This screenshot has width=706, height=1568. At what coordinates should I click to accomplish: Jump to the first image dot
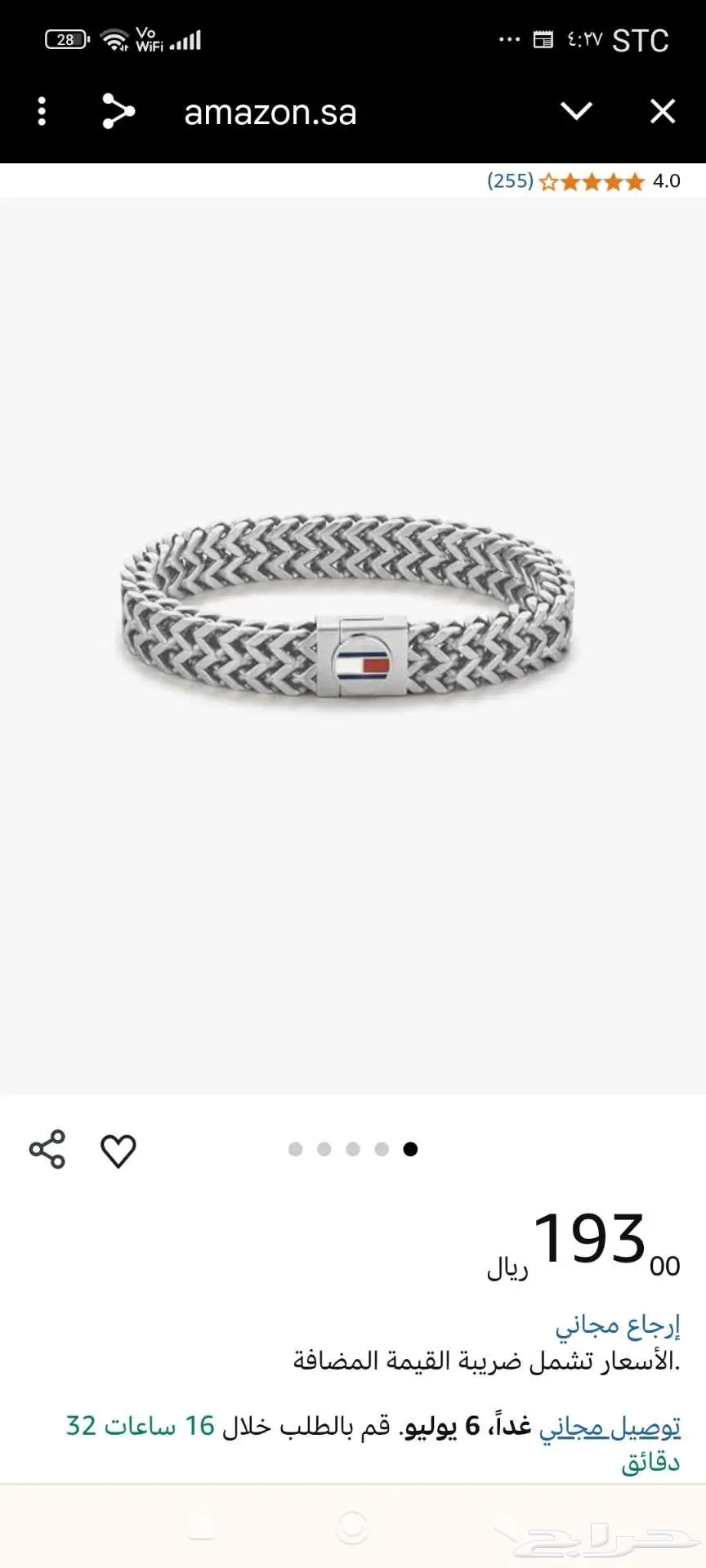[296, 1149]
